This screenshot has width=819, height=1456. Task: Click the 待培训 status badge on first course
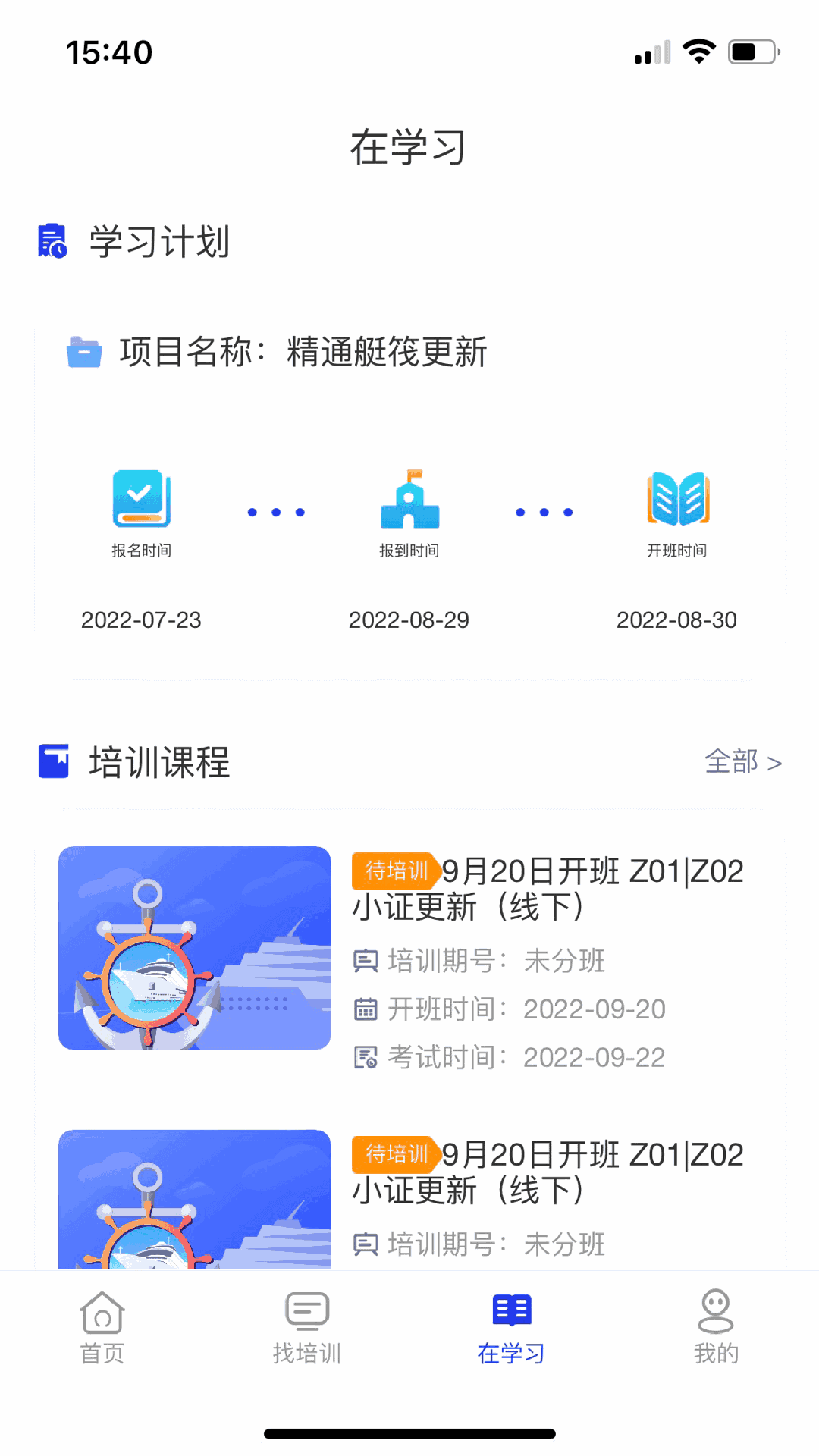pyautogui.click(x=396, y=870)
